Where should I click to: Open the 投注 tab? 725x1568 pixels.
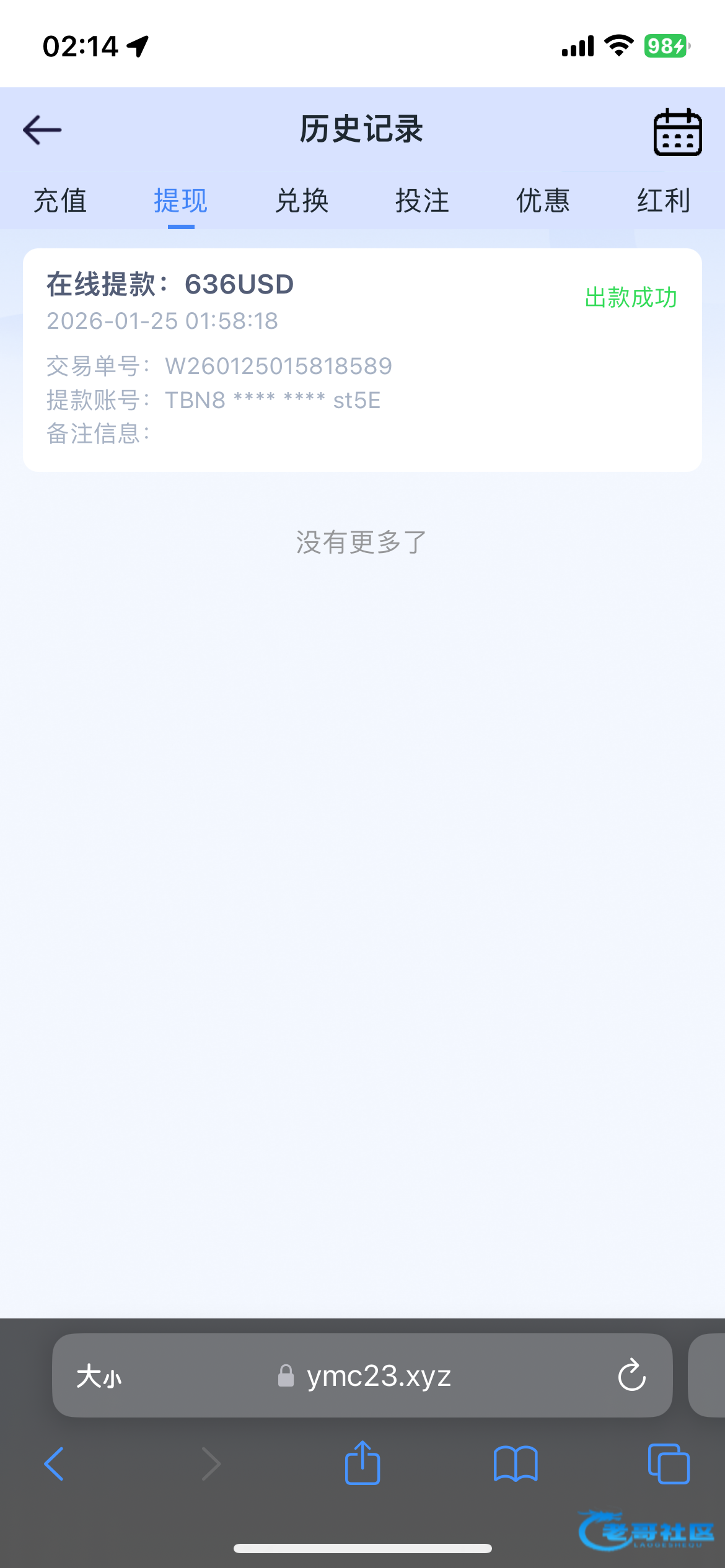point(422,201)
